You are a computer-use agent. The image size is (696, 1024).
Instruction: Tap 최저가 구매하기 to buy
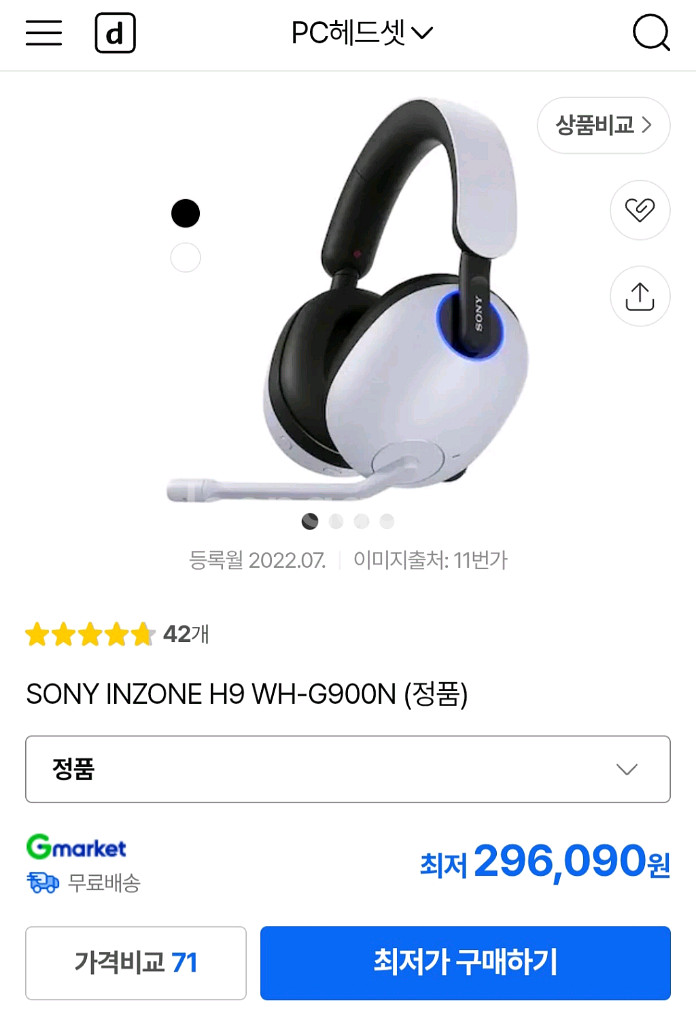pos(465,963)
